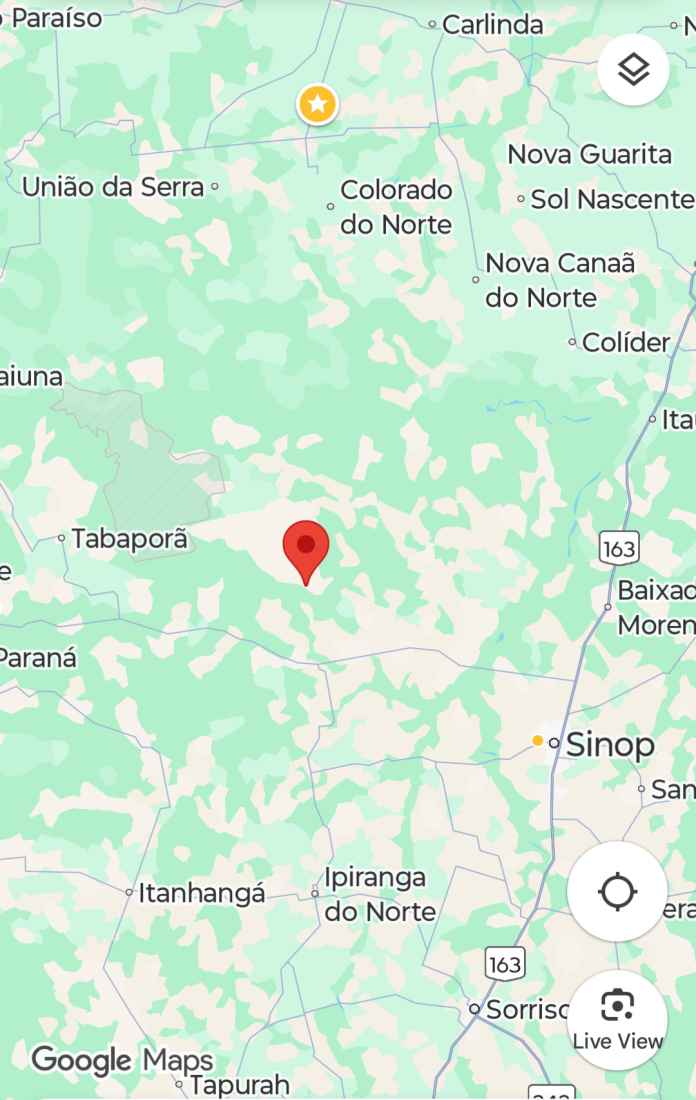The image size is (696, 1100).
Task: Open the starred saved place marker
Action: (317, 104)
